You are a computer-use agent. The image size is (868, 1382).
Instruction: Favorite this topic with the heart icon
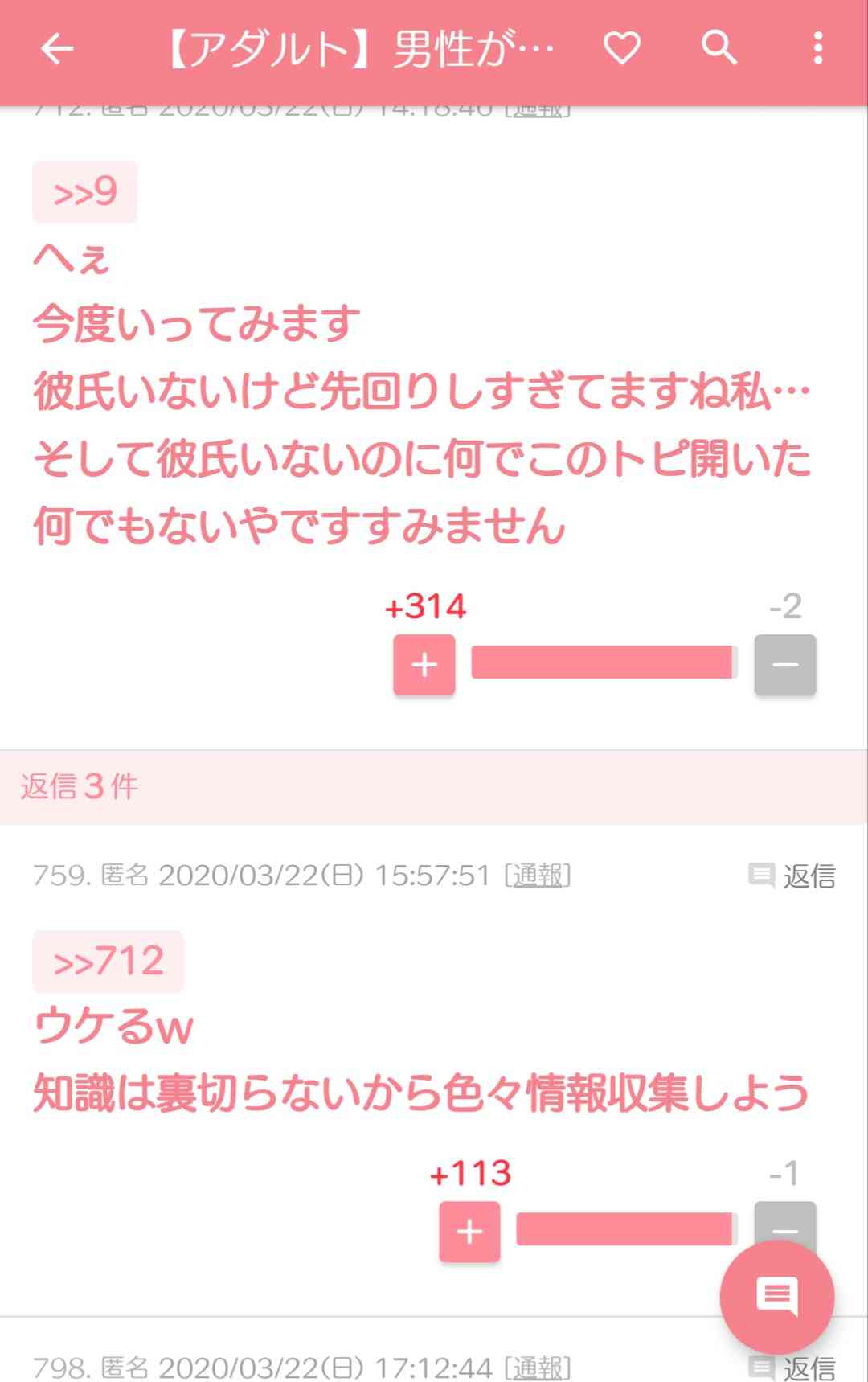click(x=622, y=48)
